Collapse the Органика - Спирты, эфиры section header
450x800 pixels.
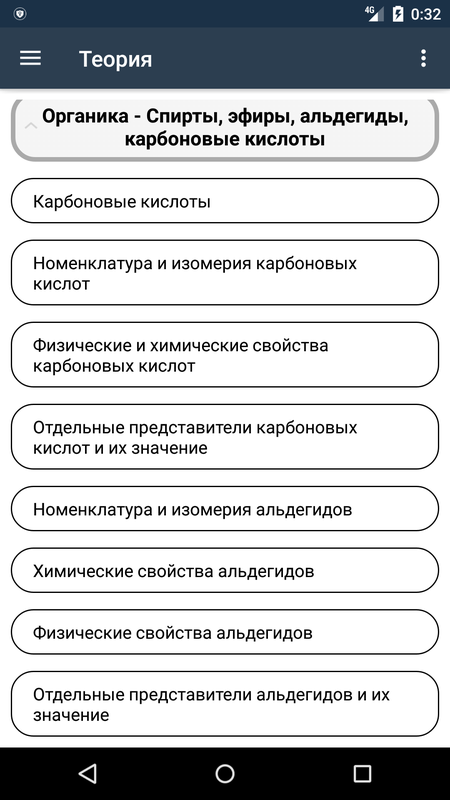tap(224, 128)
